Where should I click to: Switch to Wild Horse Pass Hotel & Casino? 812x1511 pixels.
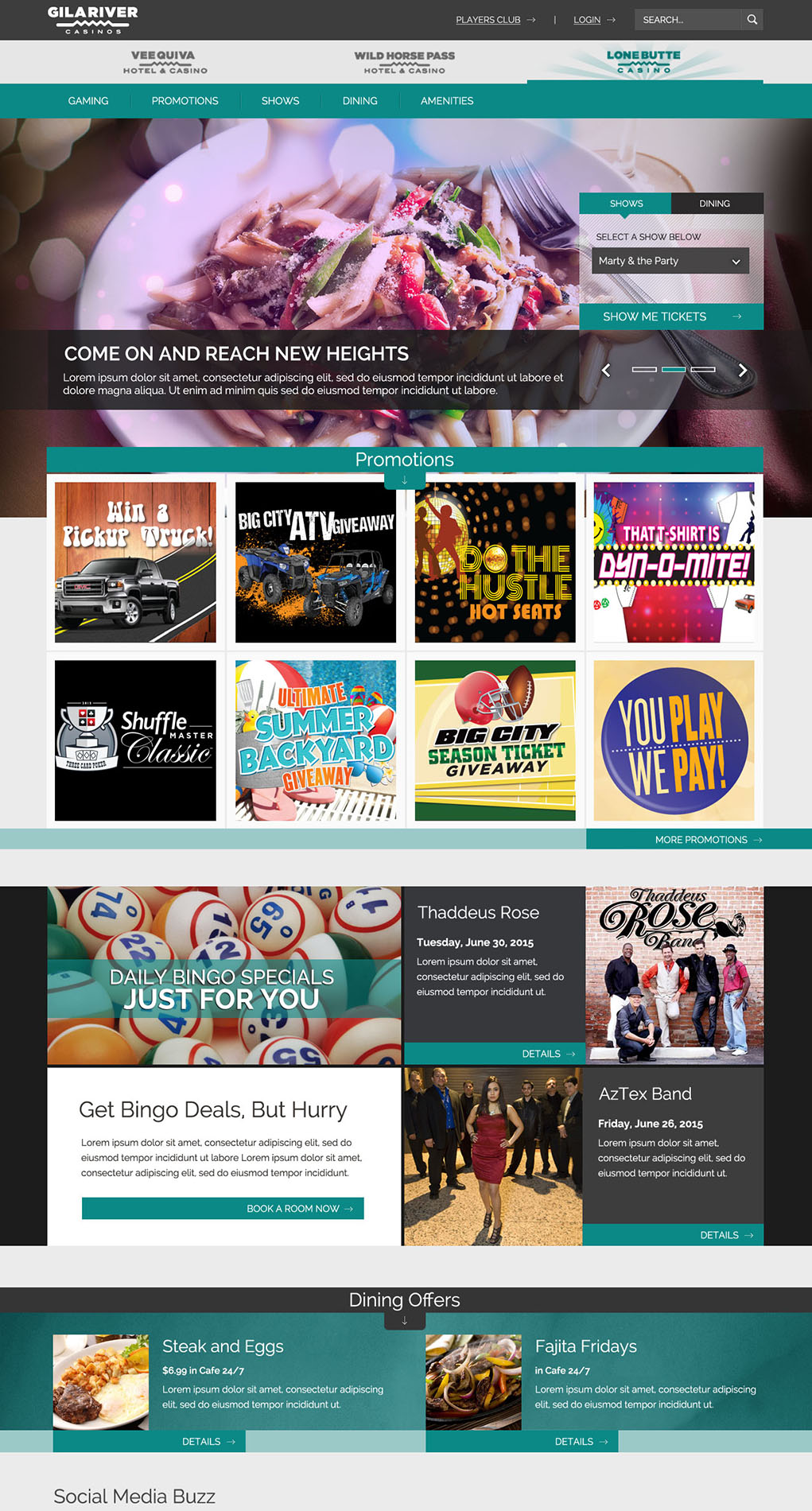pyautogui.click(x=404, y=62)
